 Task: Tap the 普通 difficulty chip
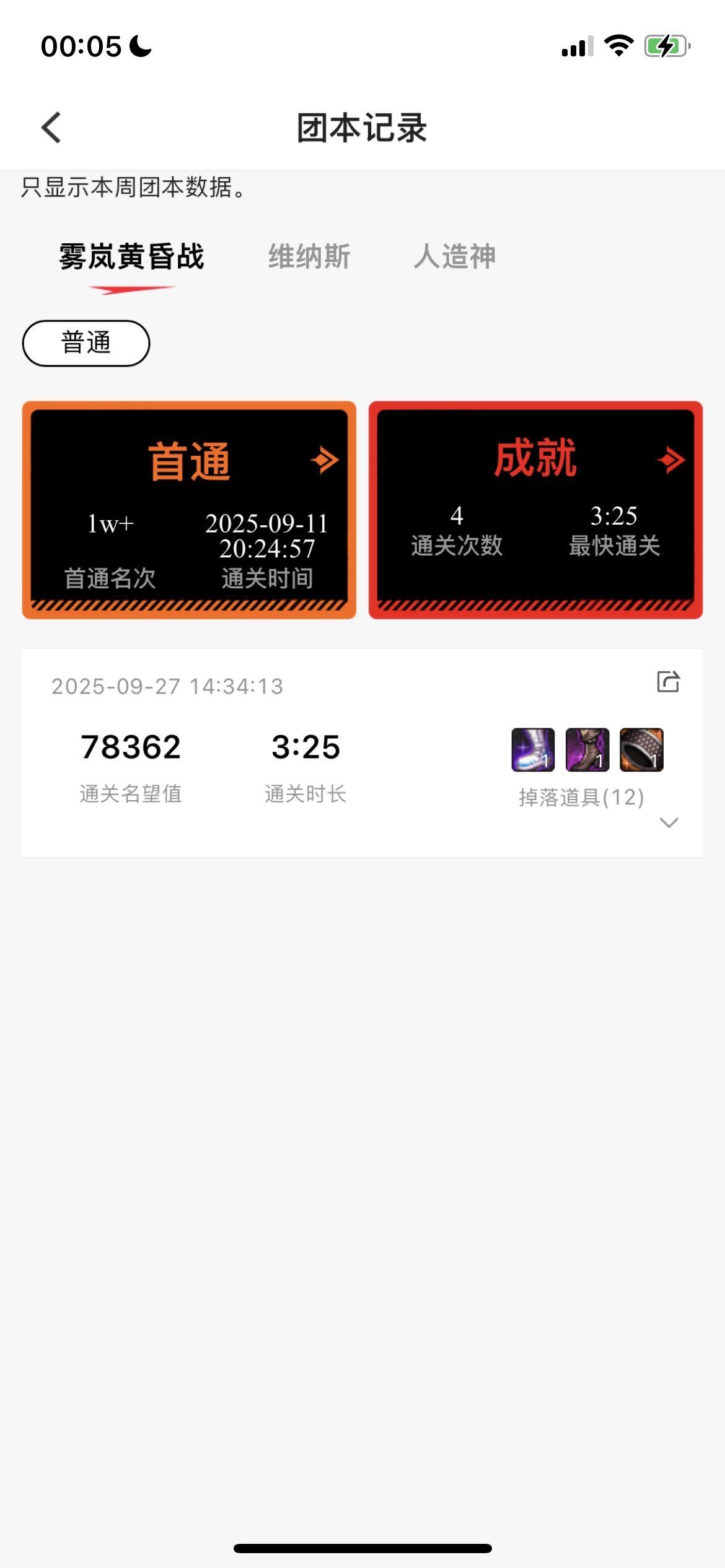86,343
